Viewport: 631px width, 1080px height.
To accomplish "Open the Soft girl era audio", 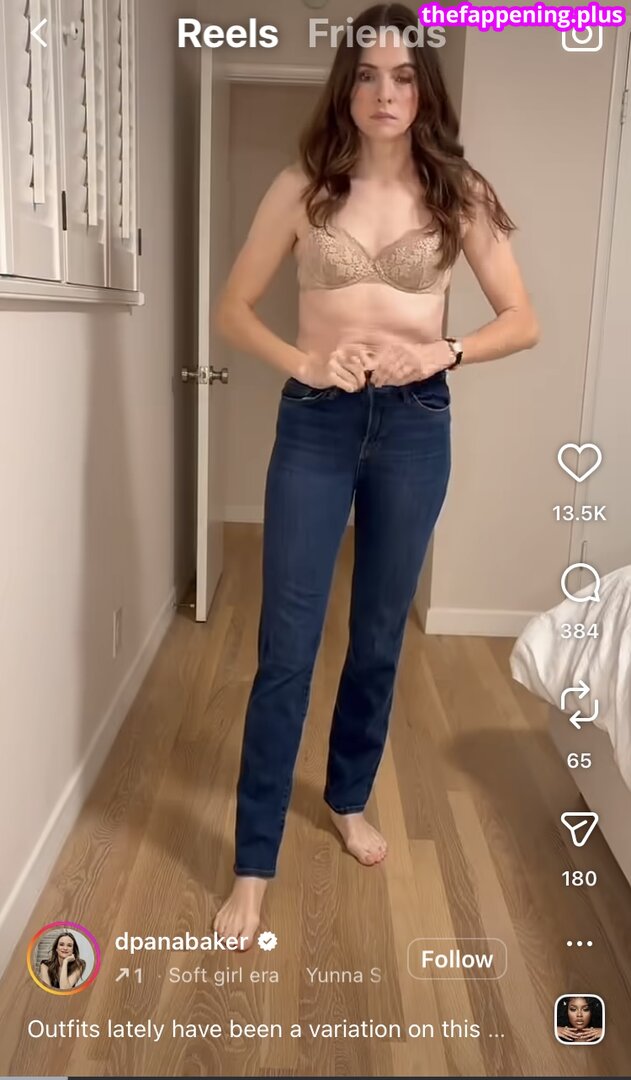I will pyautogui.click(x=222, y=975).
